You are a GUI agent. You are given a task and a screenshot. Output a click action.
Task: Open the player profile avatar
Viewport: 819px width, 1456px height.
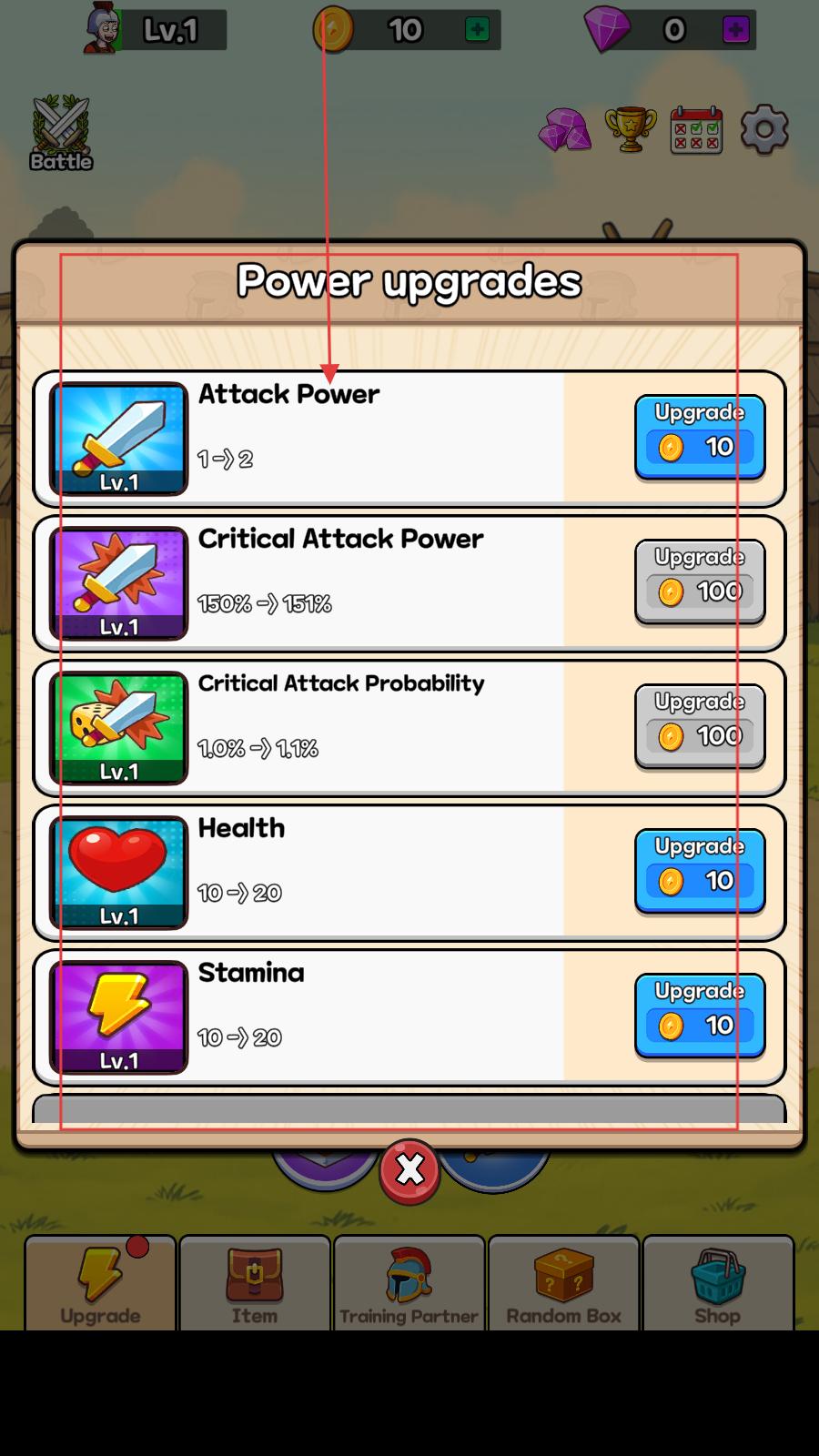click(x=103, y=29)
